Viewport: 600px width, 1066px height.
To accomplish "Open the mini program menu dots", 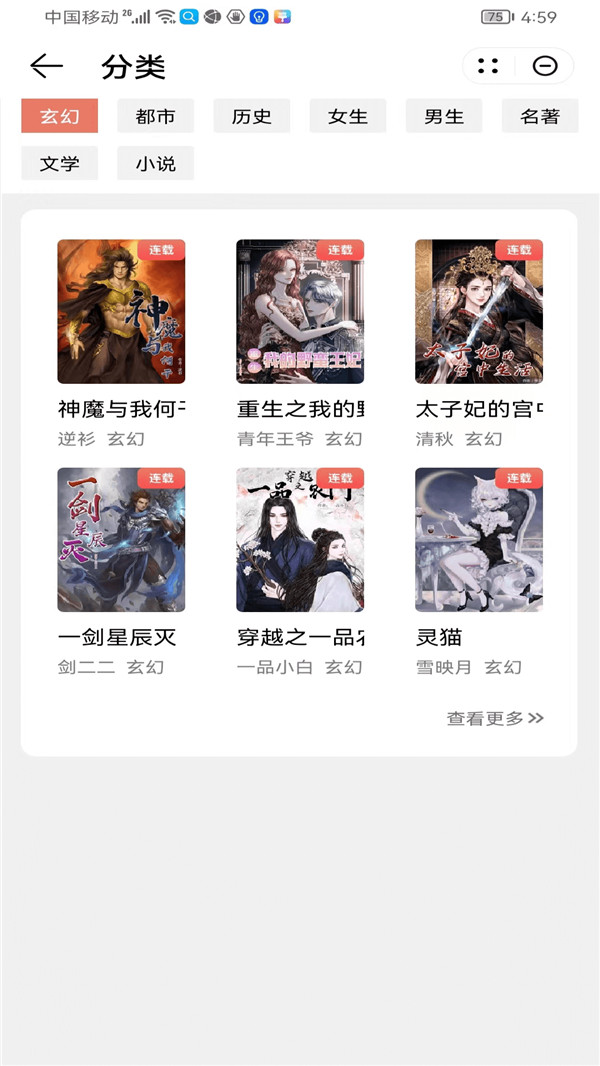I will coord(488,67).
